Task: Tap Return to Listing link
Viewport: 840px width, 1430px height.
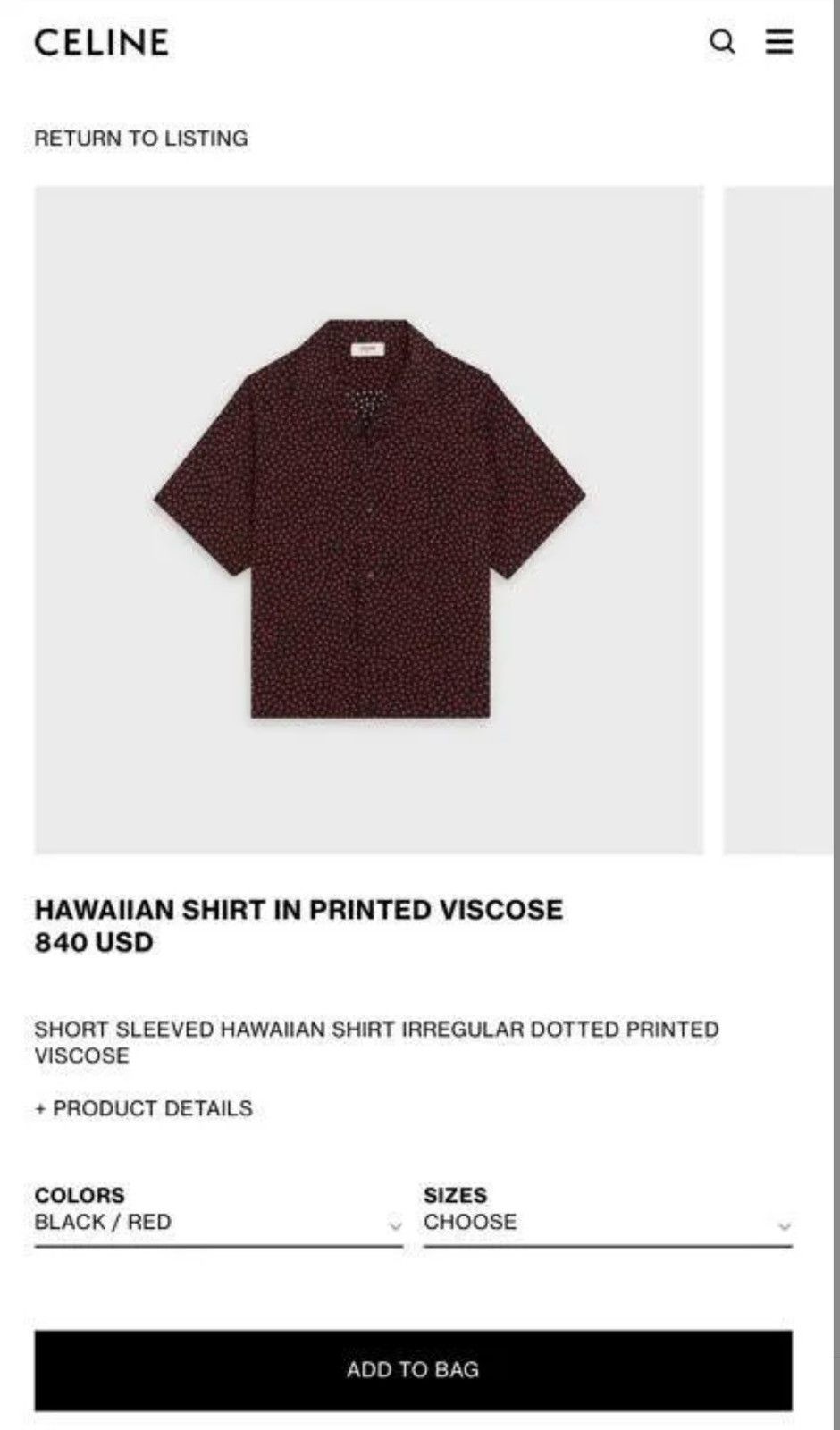Action: tap(141, 139)
